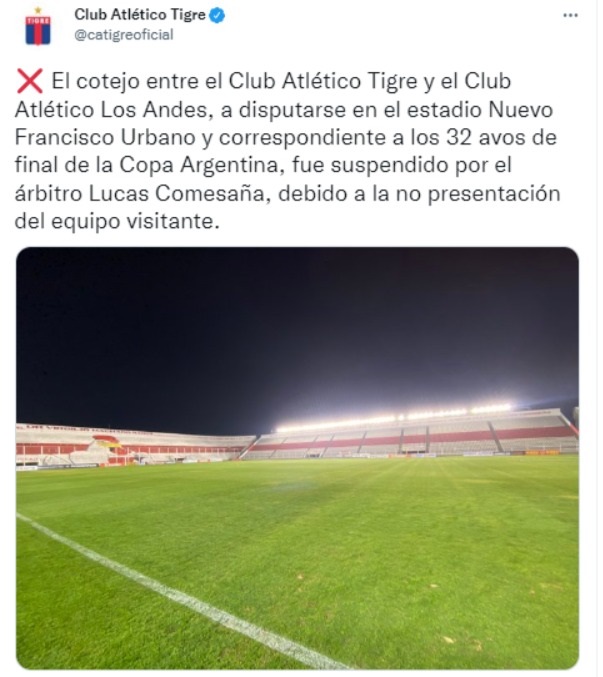Open the Club Atlético Tigre account name

(139, 14)
